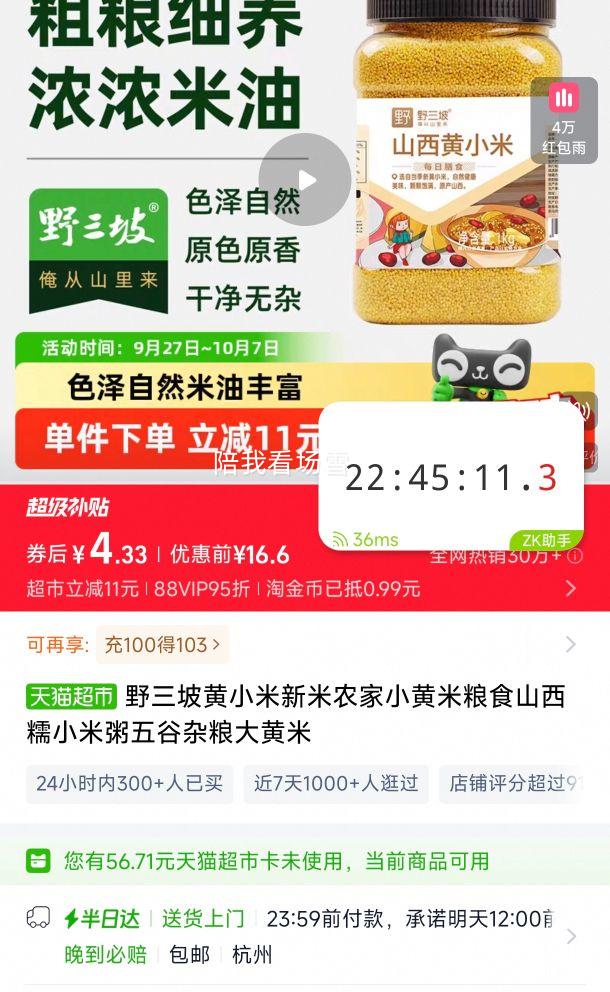Open the 充100得103 recharge offer

click(x=162, y=645)
